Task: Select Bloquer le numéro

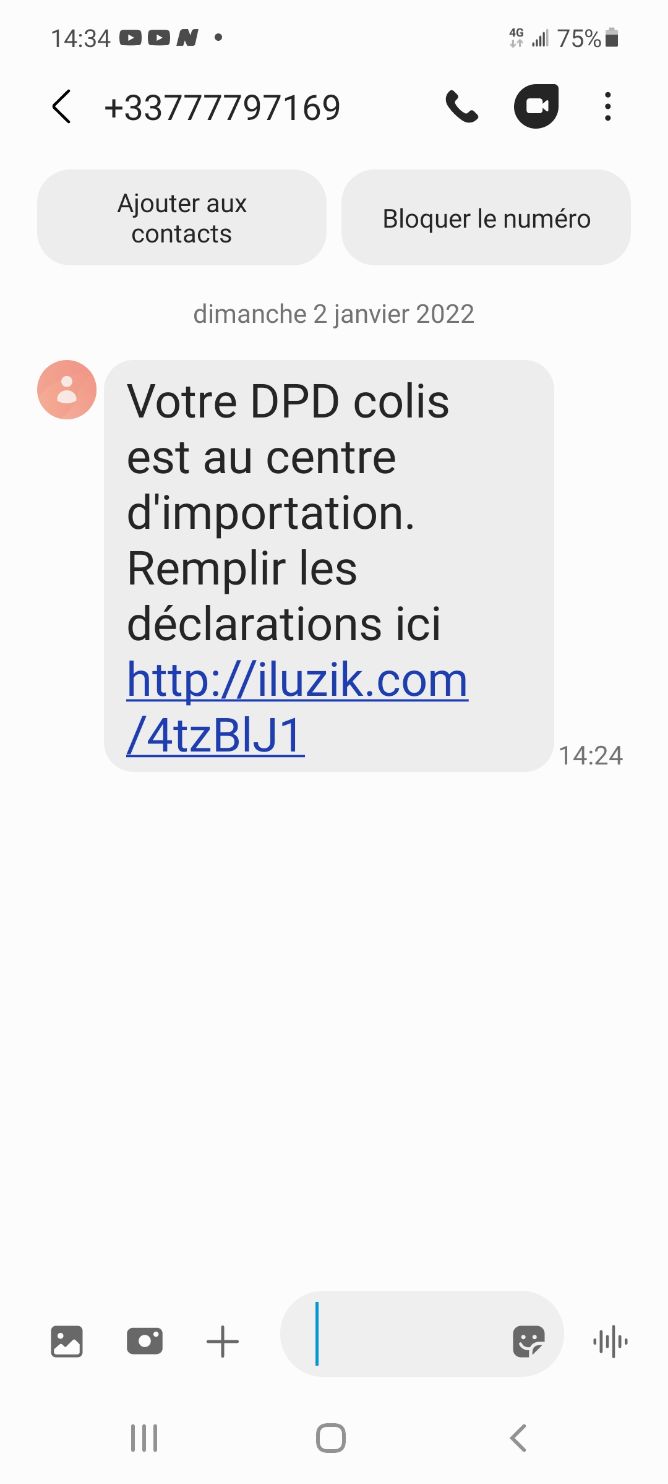Action: tap(486, 218)
